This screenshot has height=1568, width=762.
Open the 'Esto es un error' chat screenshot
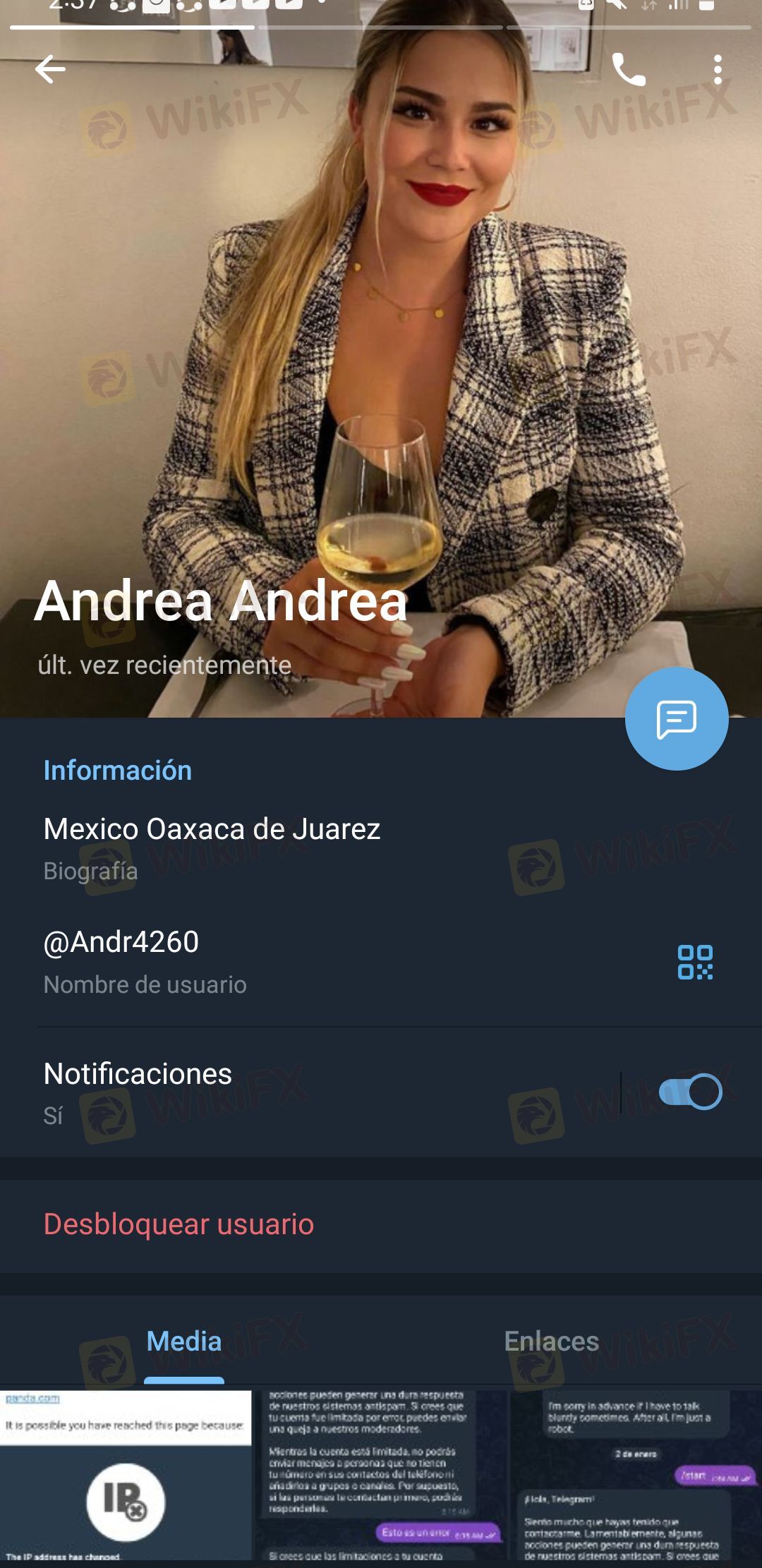point(381,1475)
